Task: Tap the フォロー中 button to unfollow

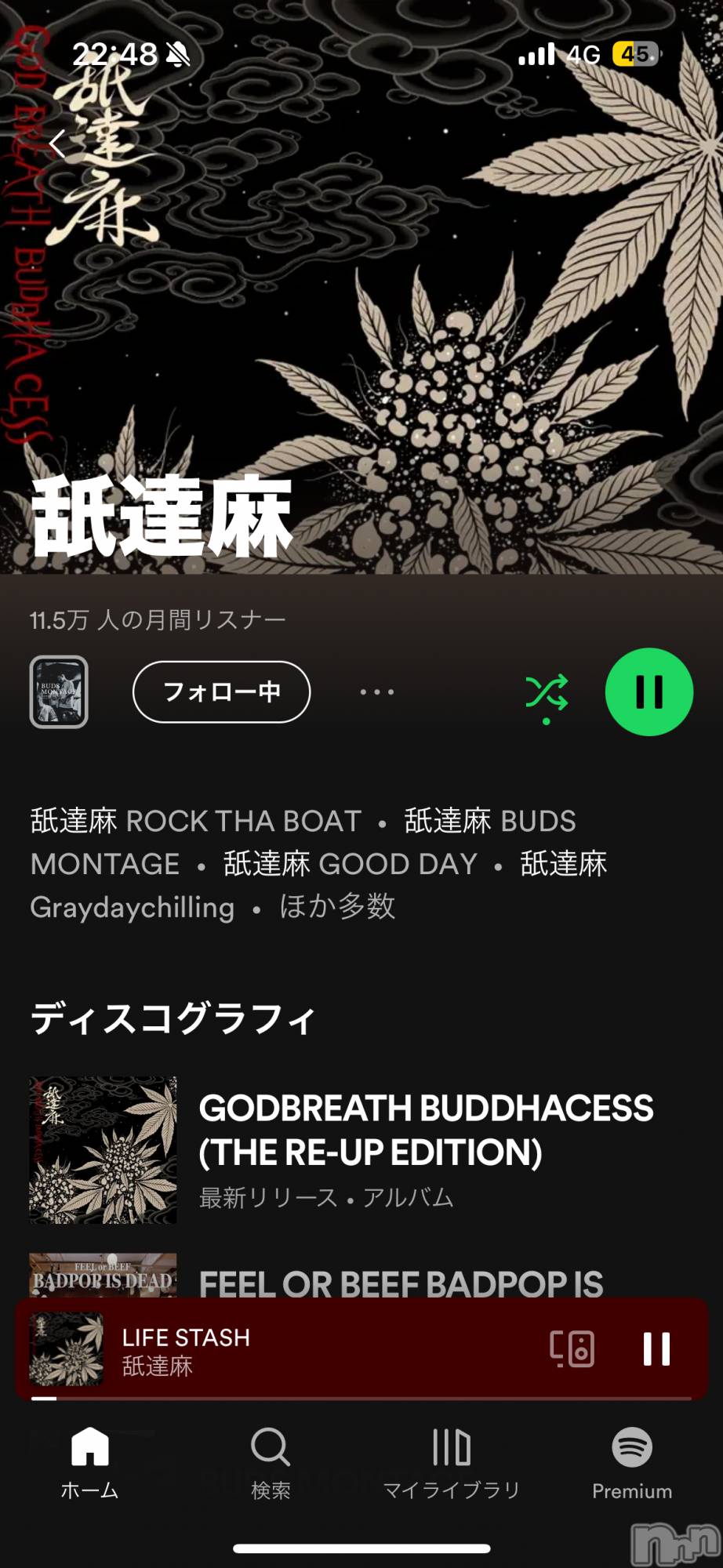Action: [x=221, y=691]
